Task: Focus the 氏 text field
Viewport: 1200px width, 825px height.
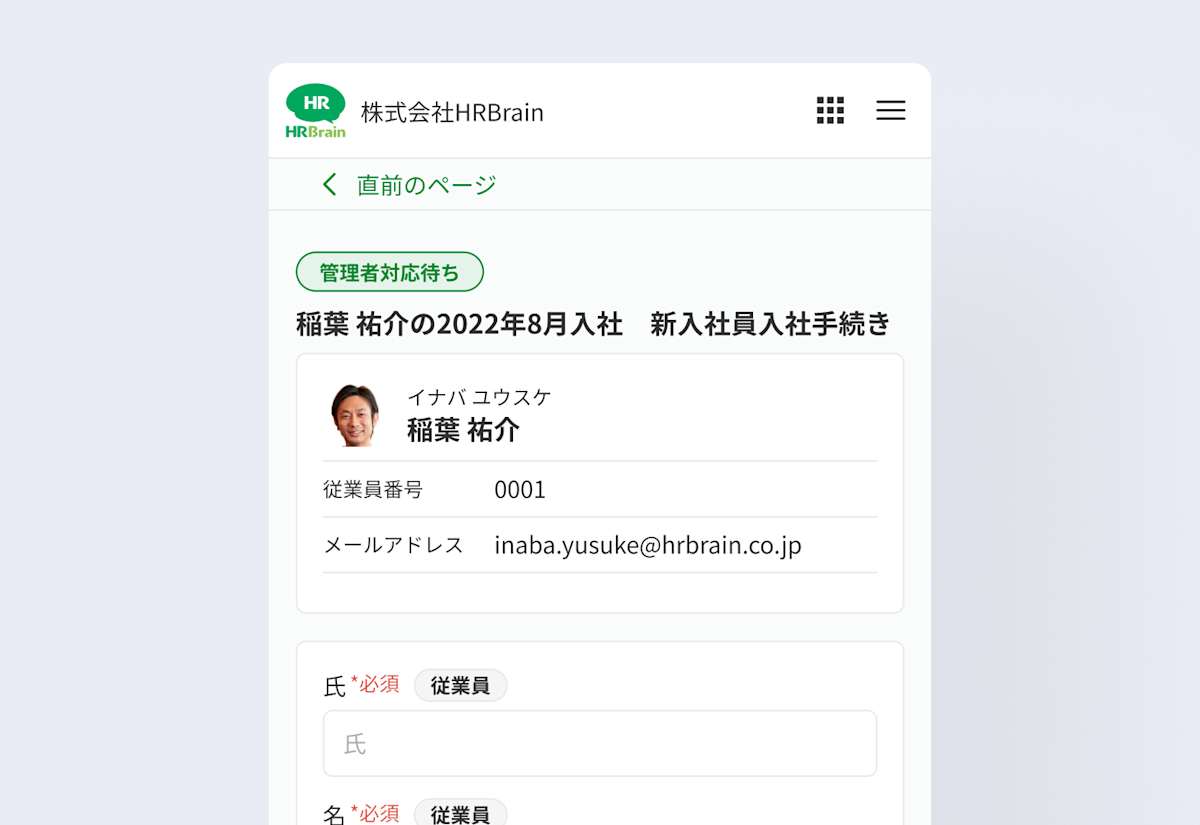Action: pos(599,743)
